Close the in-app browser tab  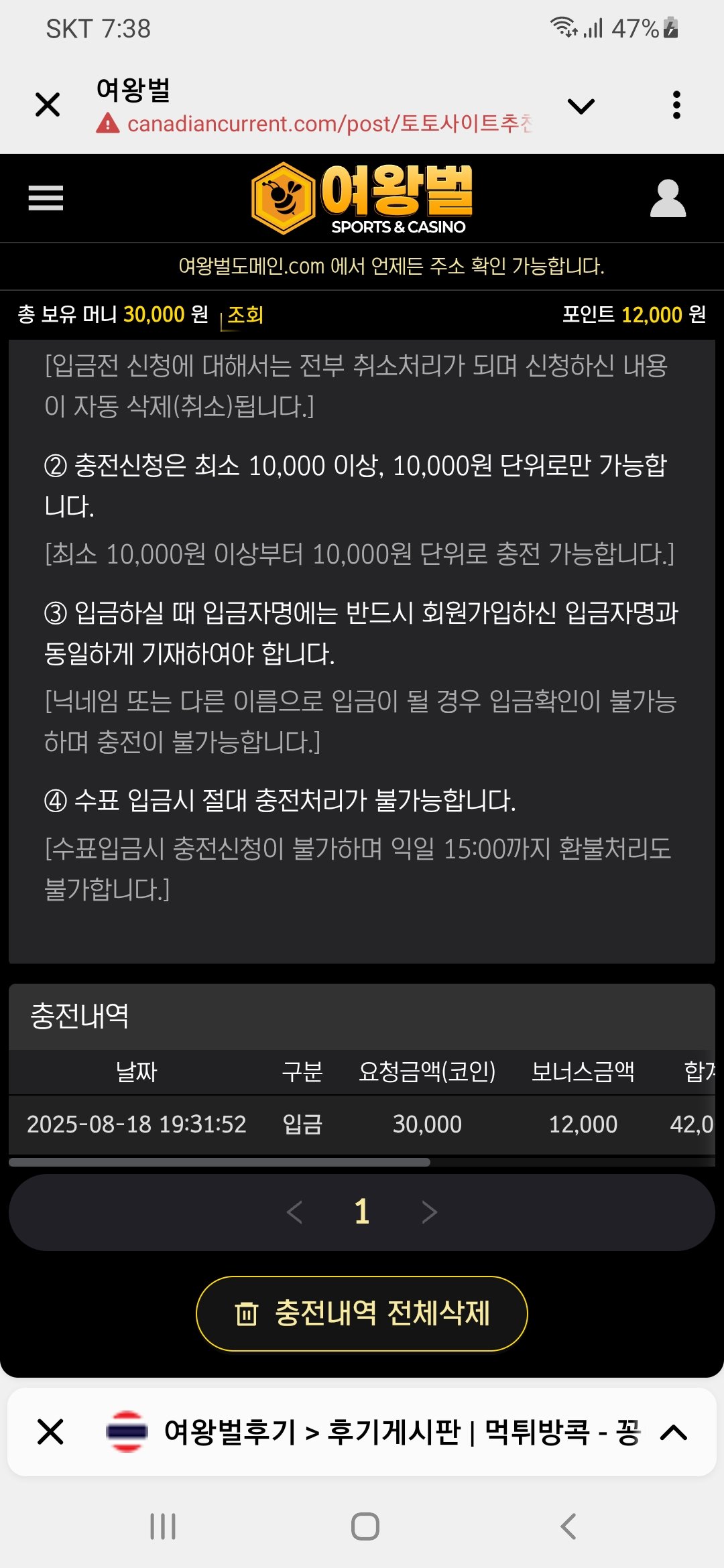48,105
